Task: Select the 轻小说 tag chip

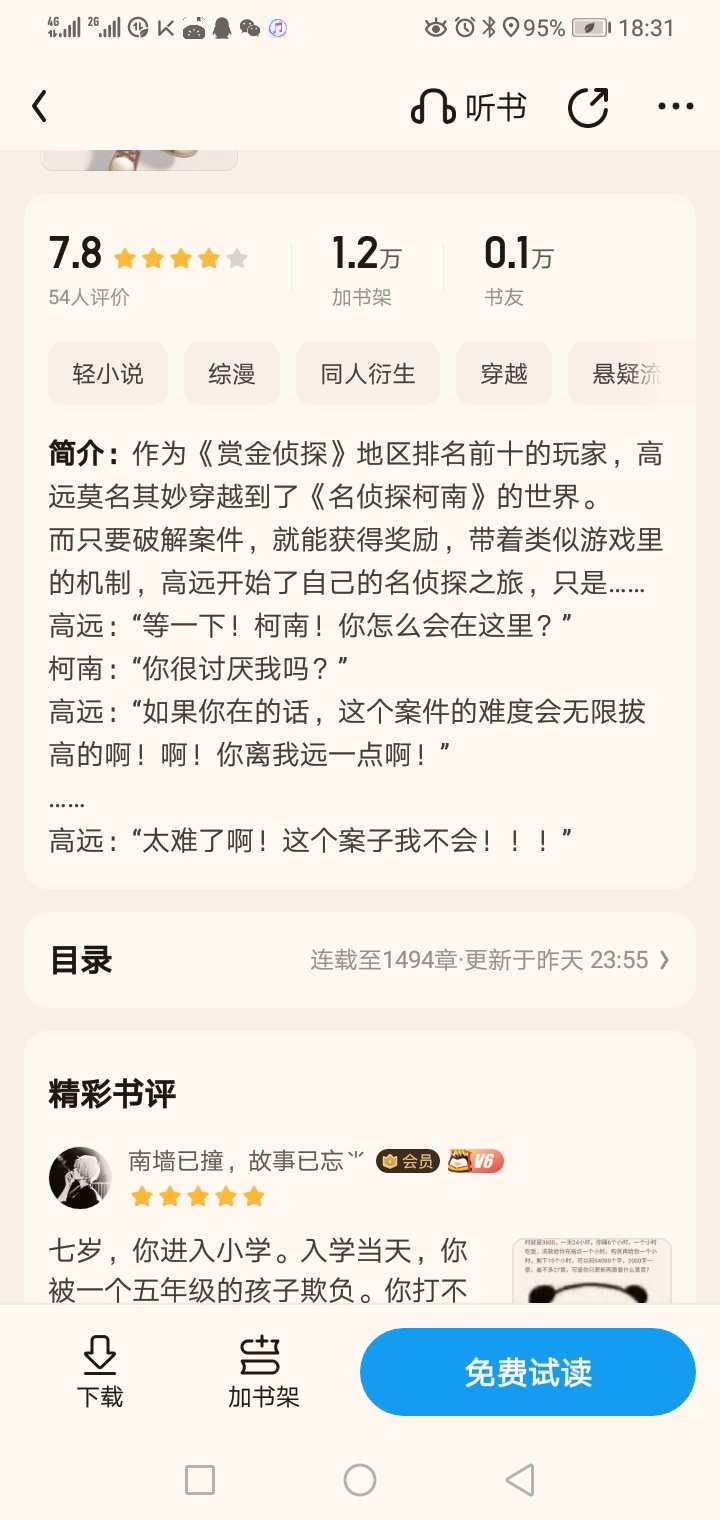Action: tap(108, 374)
